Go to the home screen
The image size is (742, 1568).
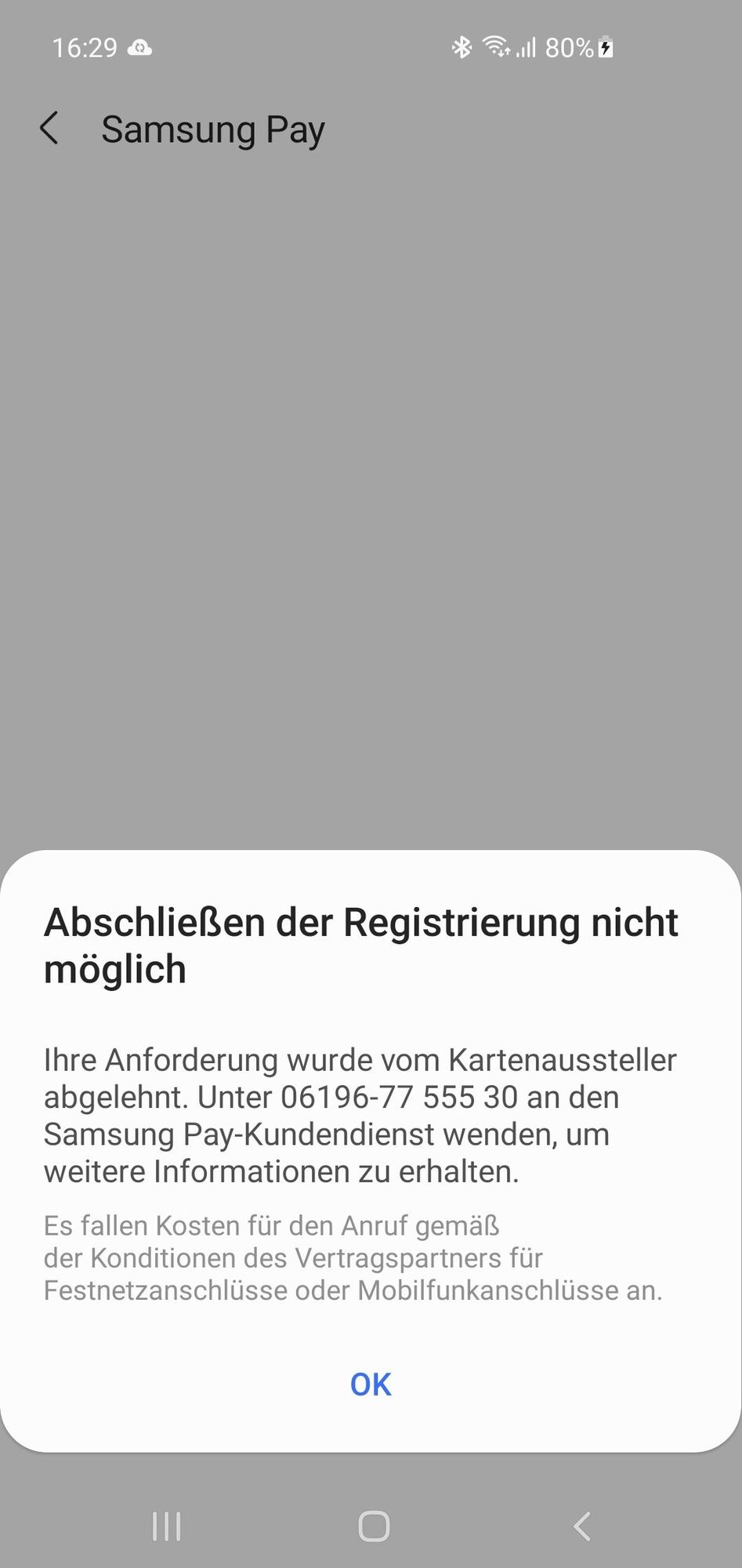click(373, 1526)
